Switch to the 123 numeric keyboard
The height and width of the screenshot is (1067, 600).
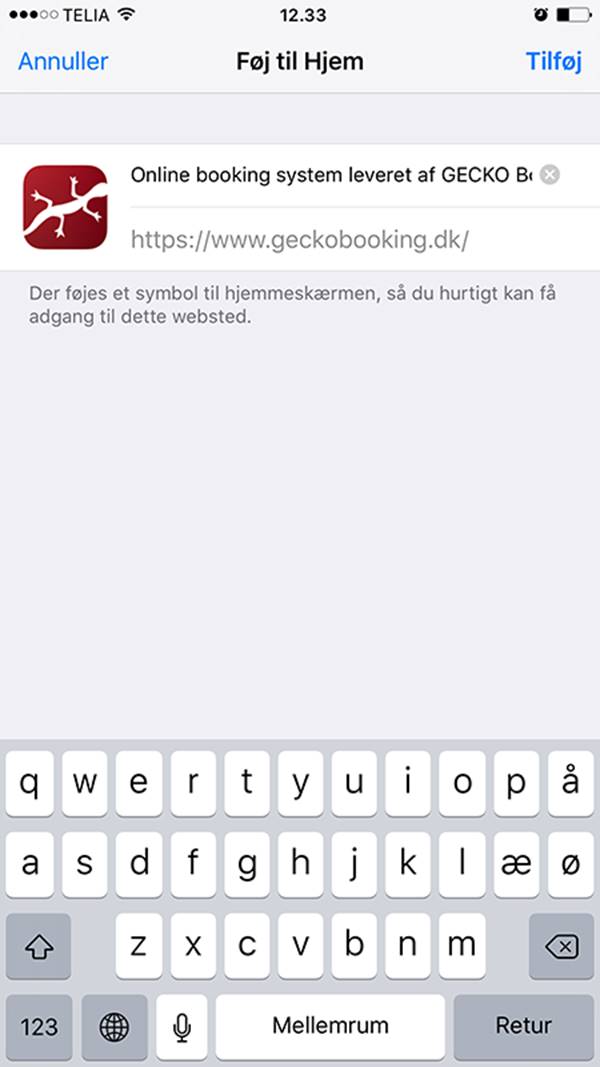point(39,1026)
